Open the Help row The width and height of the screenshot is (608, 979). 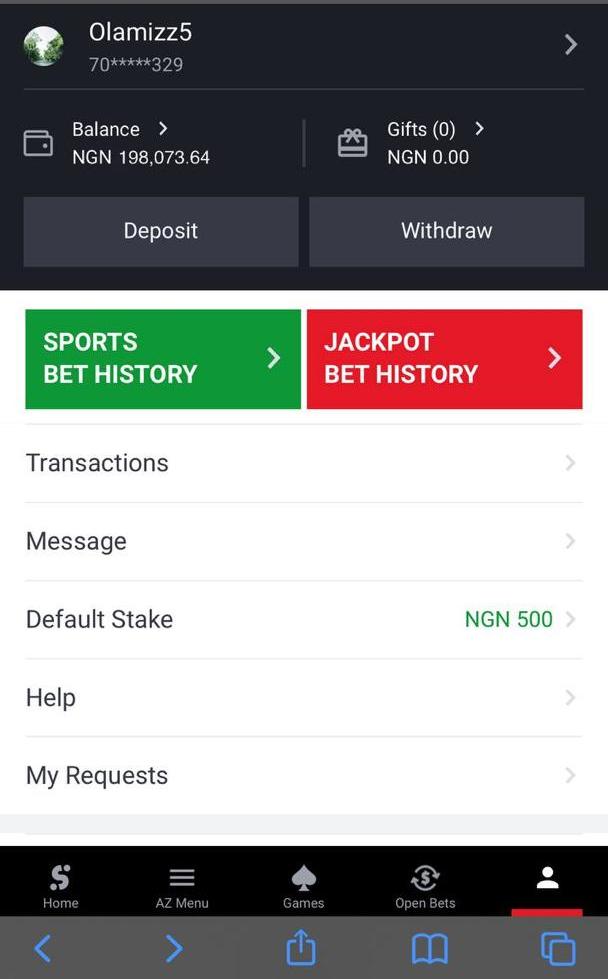300,697
